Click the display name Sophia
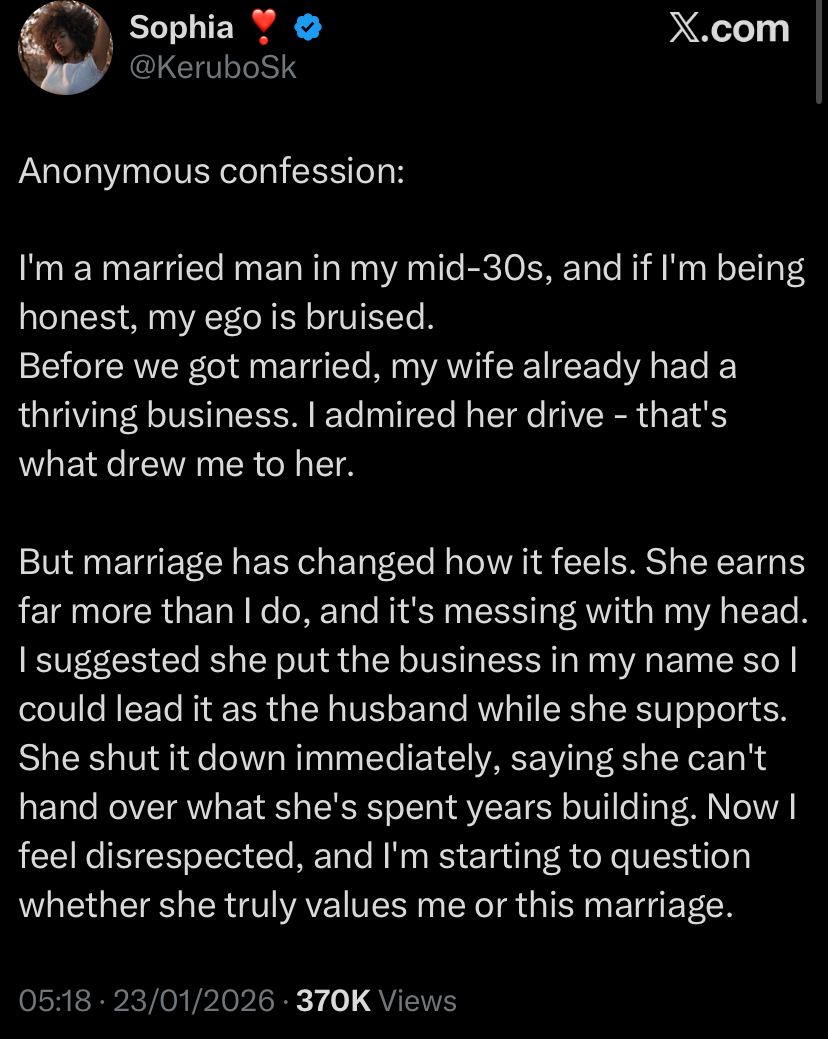Screen dimensions: 828x1039 pos(181,27)
